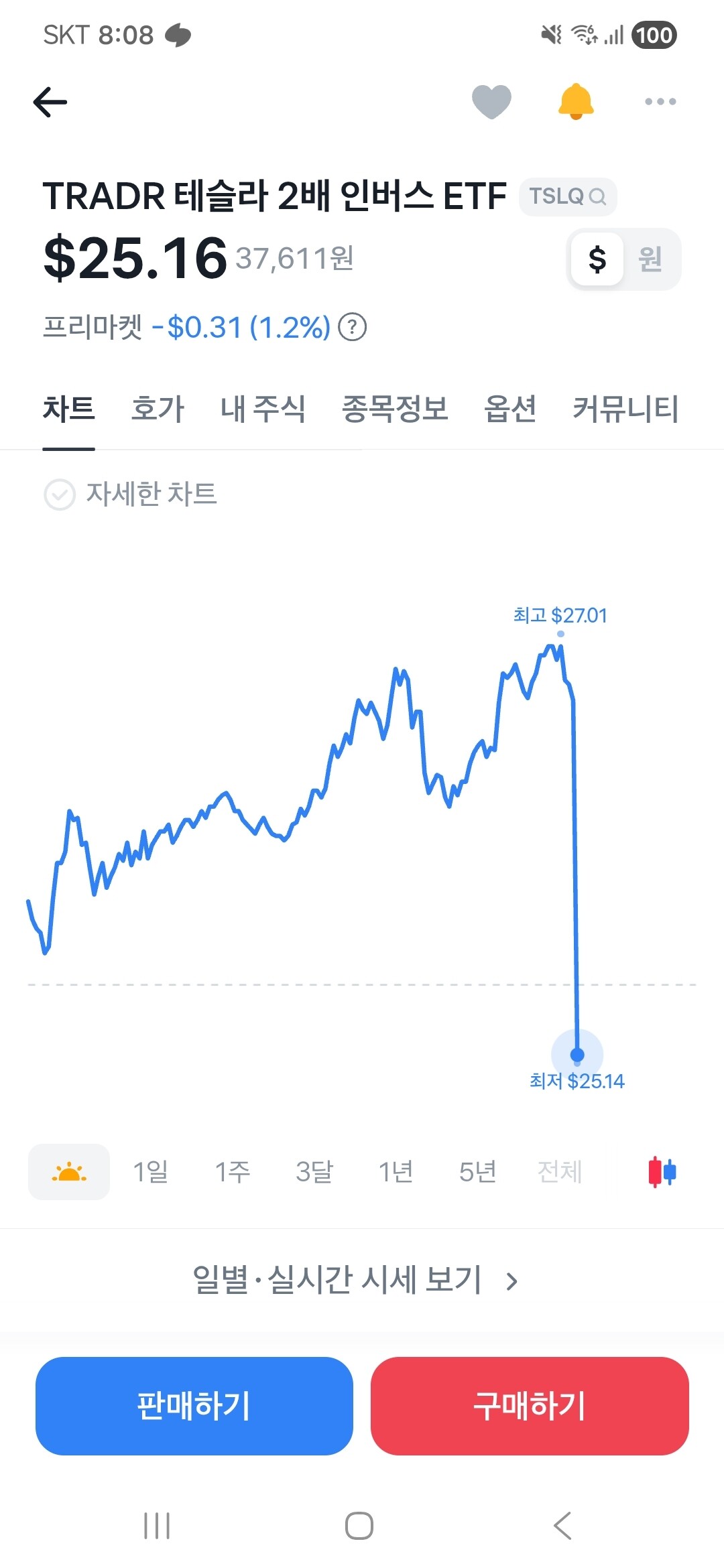
Task: Show the 3달 chart range
Action: click(314, 1172)
